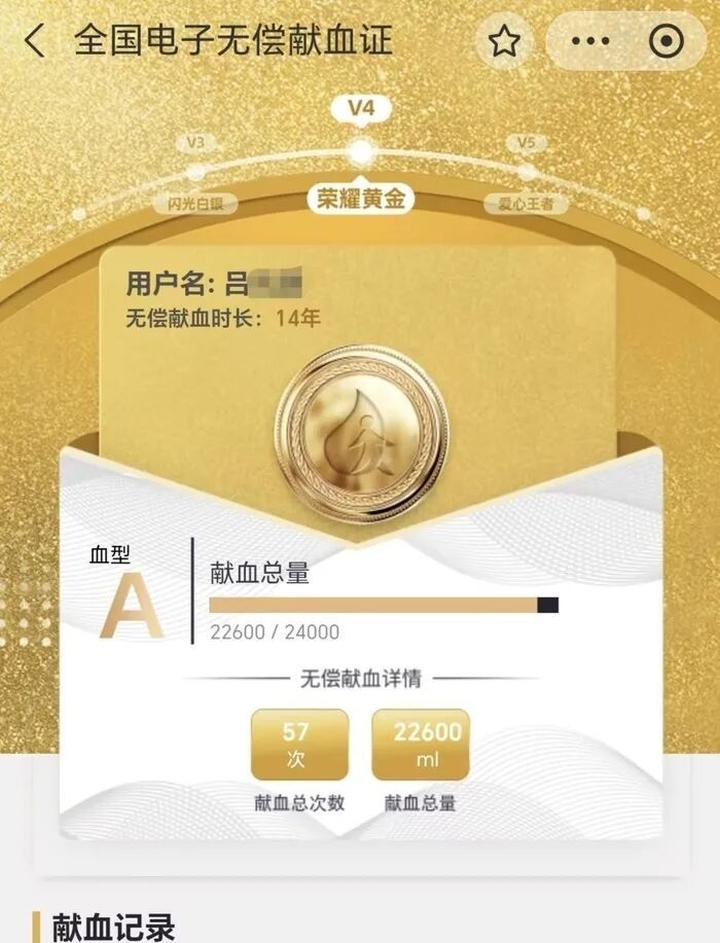This screenshot has height=943, width=720.
Task: Go back from the blood donation certificate page
Action: point(35,41)
